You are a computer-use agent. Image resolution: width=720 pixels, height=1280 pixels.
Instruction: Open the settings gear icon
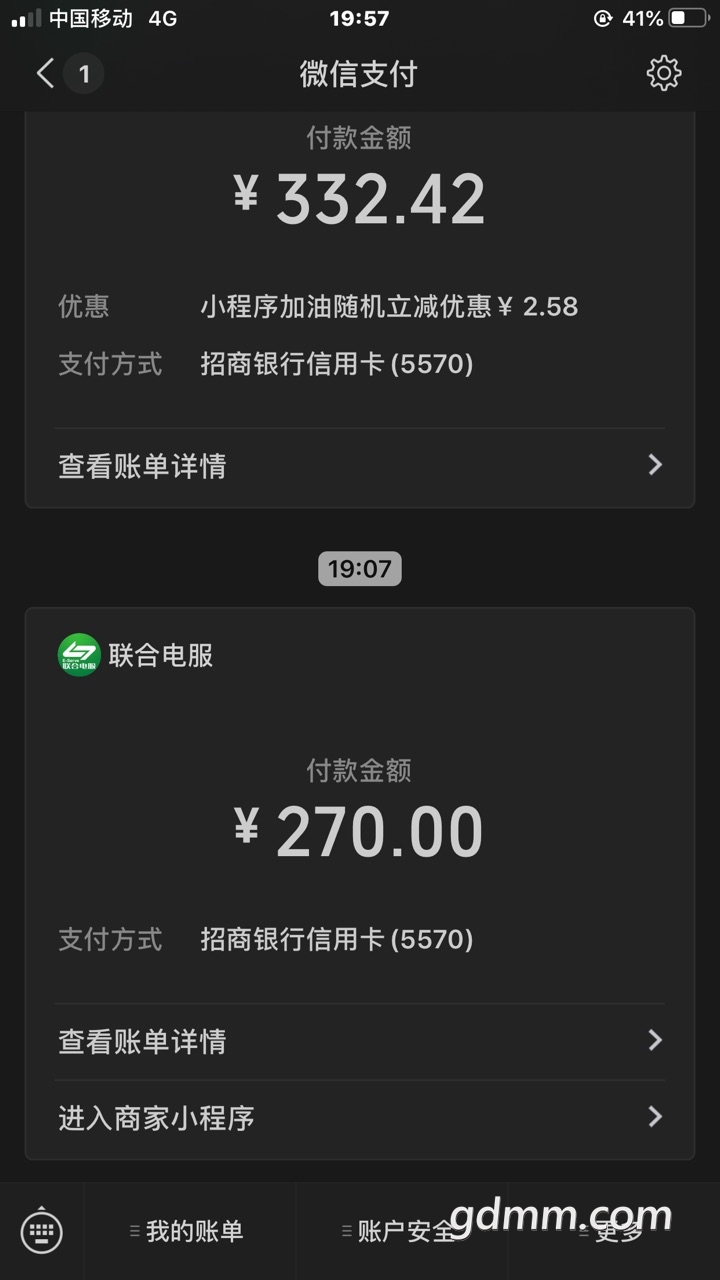point(663,73)
